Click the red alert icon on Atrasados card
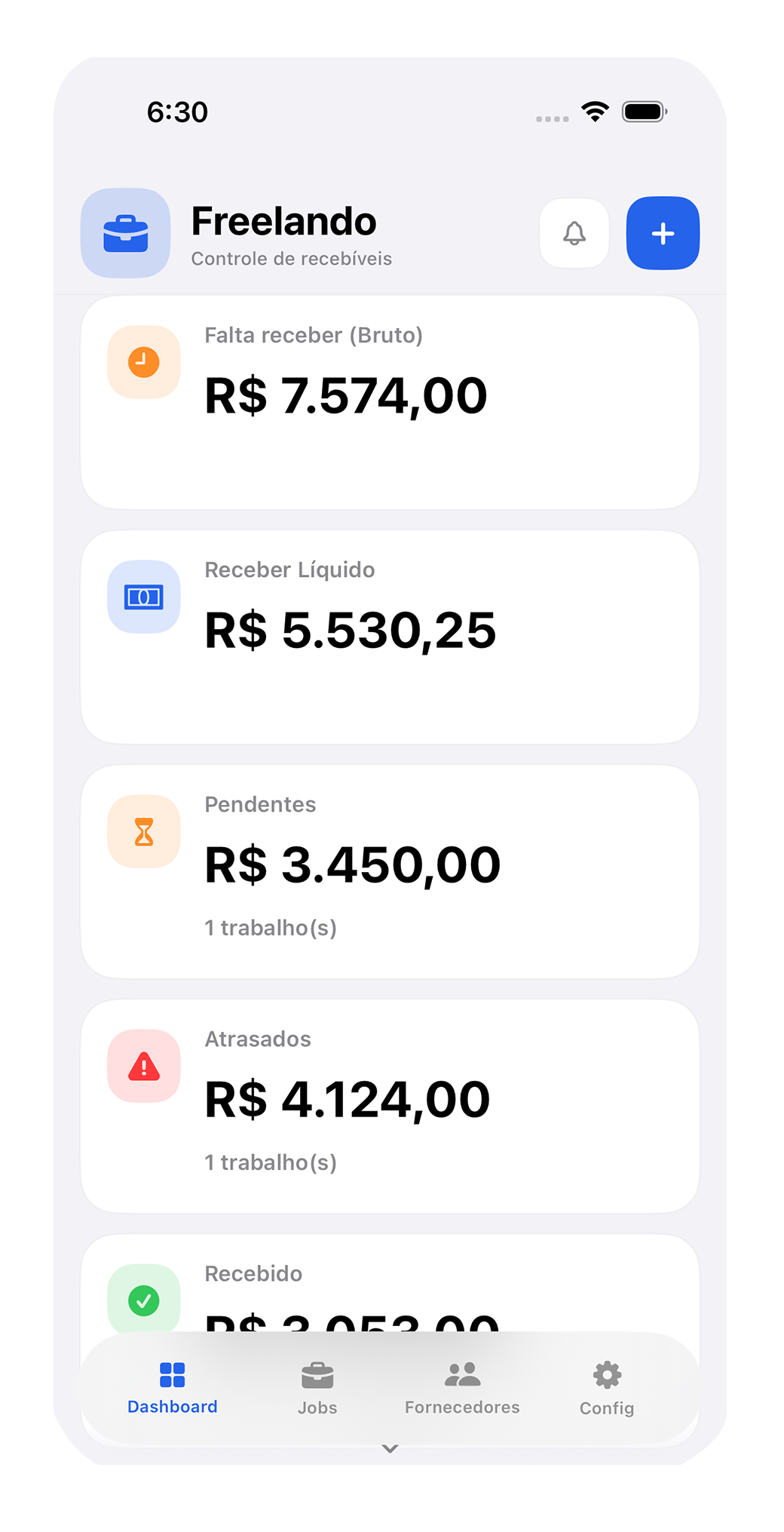 [x=143, y=1066]
